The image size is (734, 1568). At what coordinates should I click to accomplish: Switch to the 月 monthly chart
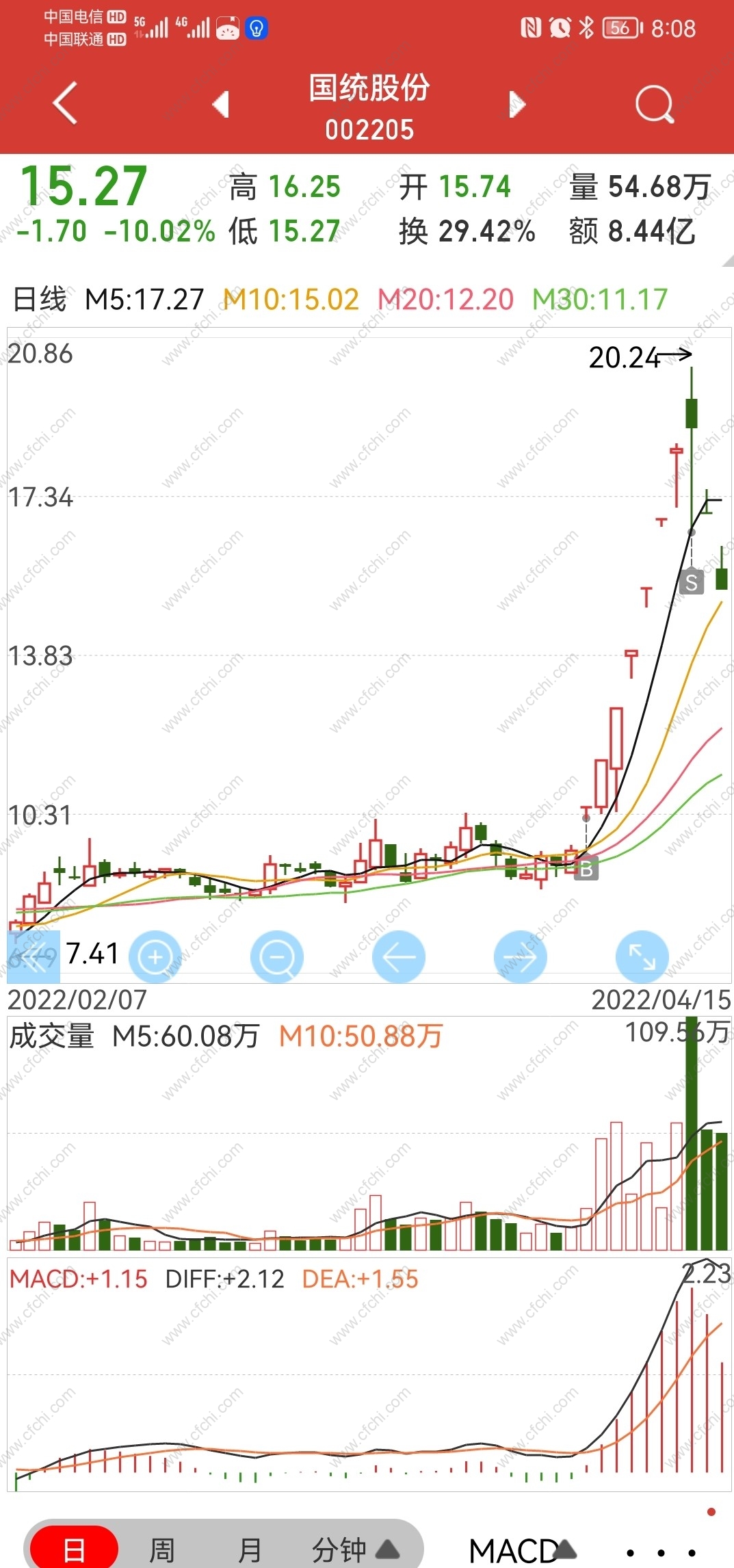(x=249, y=1550)
